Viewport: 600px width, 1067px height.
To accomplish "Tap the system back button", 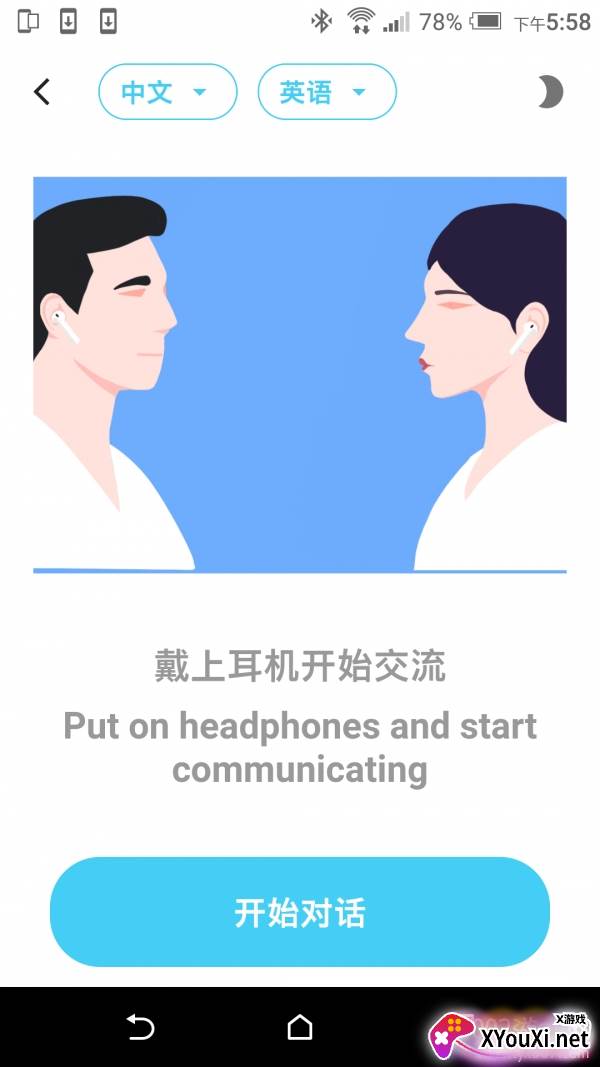I will 140,1027.
